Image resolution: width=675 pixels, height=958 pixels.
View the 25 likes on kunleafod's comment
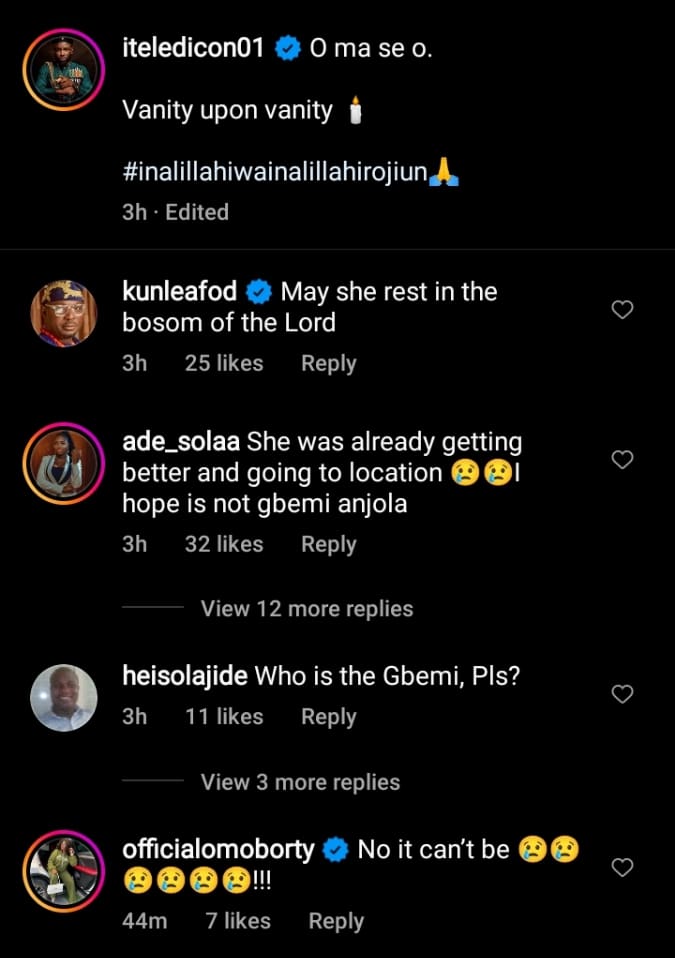click(x=224, y=363)
